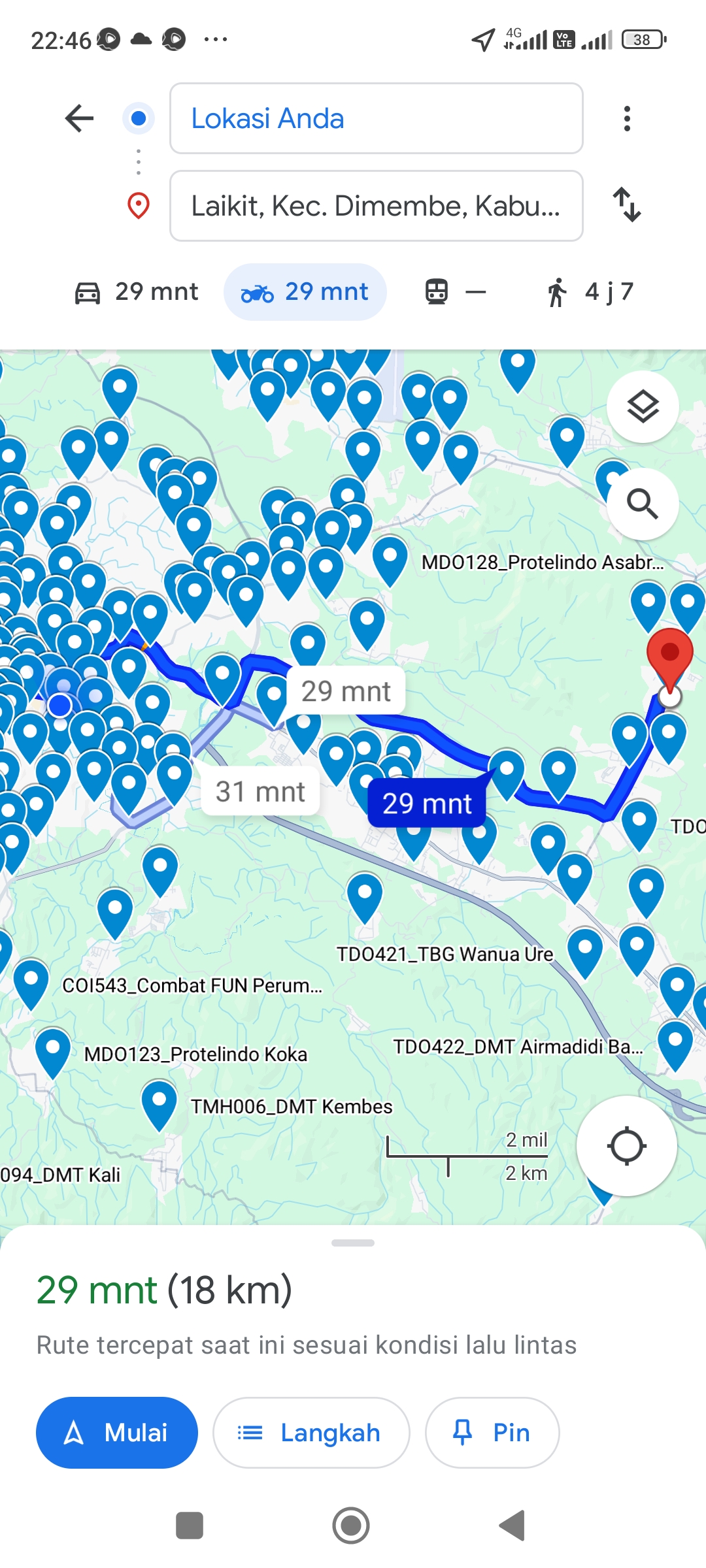View the route steps via Langkah

point(311,1433)
